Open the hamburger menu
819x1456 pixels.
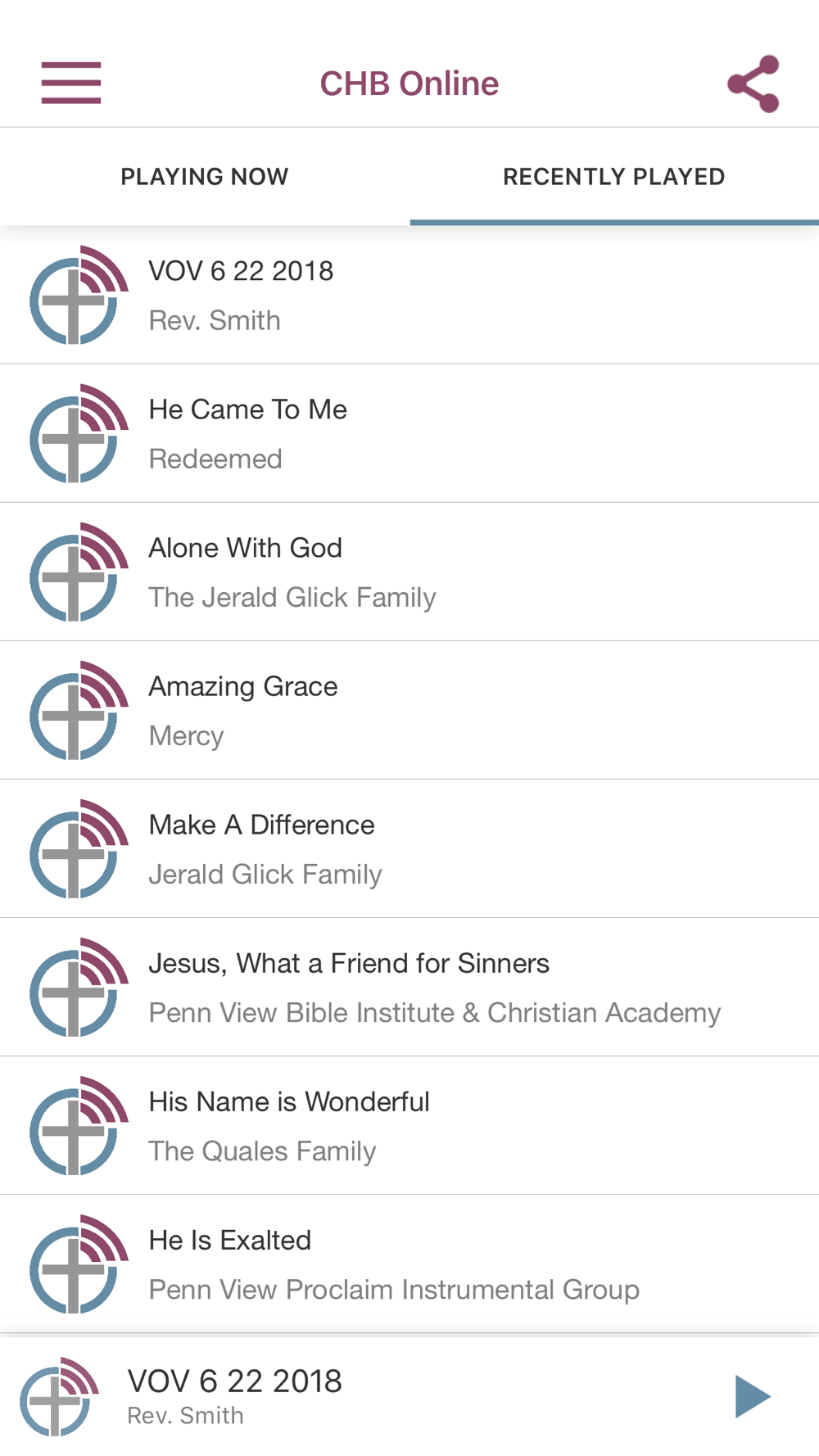[71, 83]
